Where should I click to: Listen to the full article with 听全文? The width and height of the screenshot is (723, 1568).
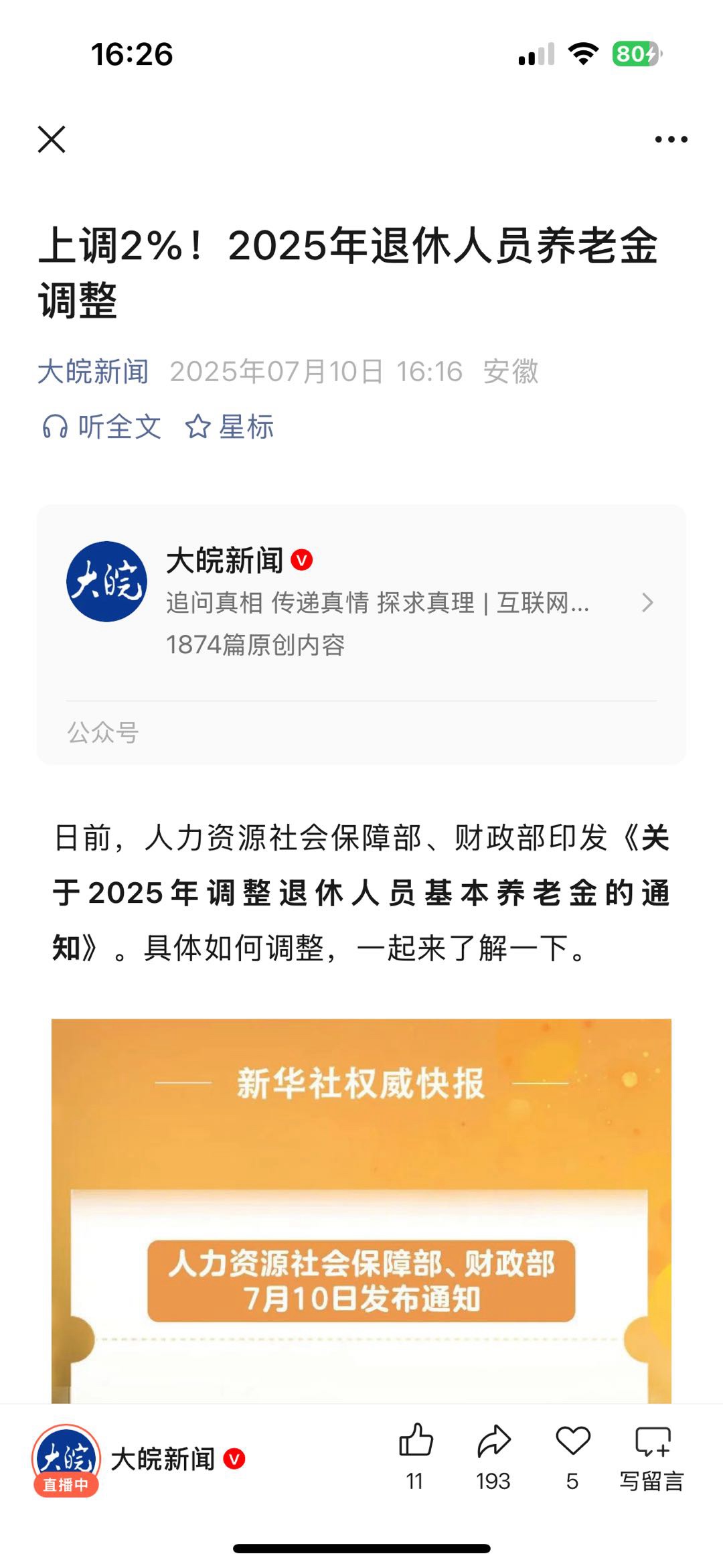pyautogui.click(x=102, y=427)
